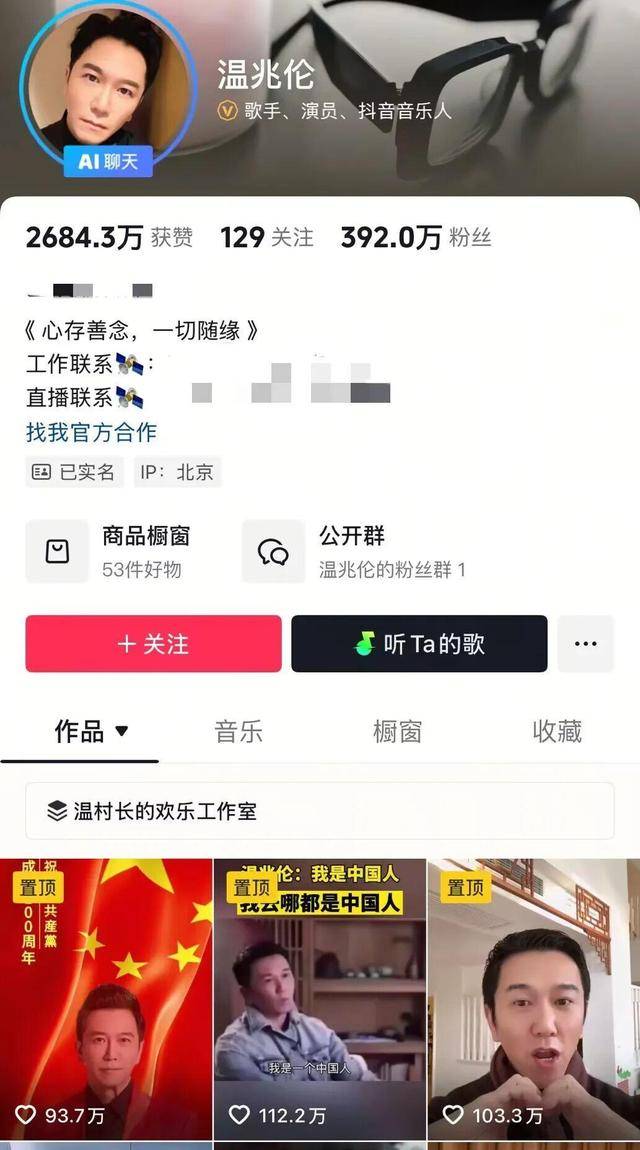Image resolution: width=640 pixels, height=1150 pixels.
Task: Start AI聊天 chat on avatar
Action: point(108,160)
